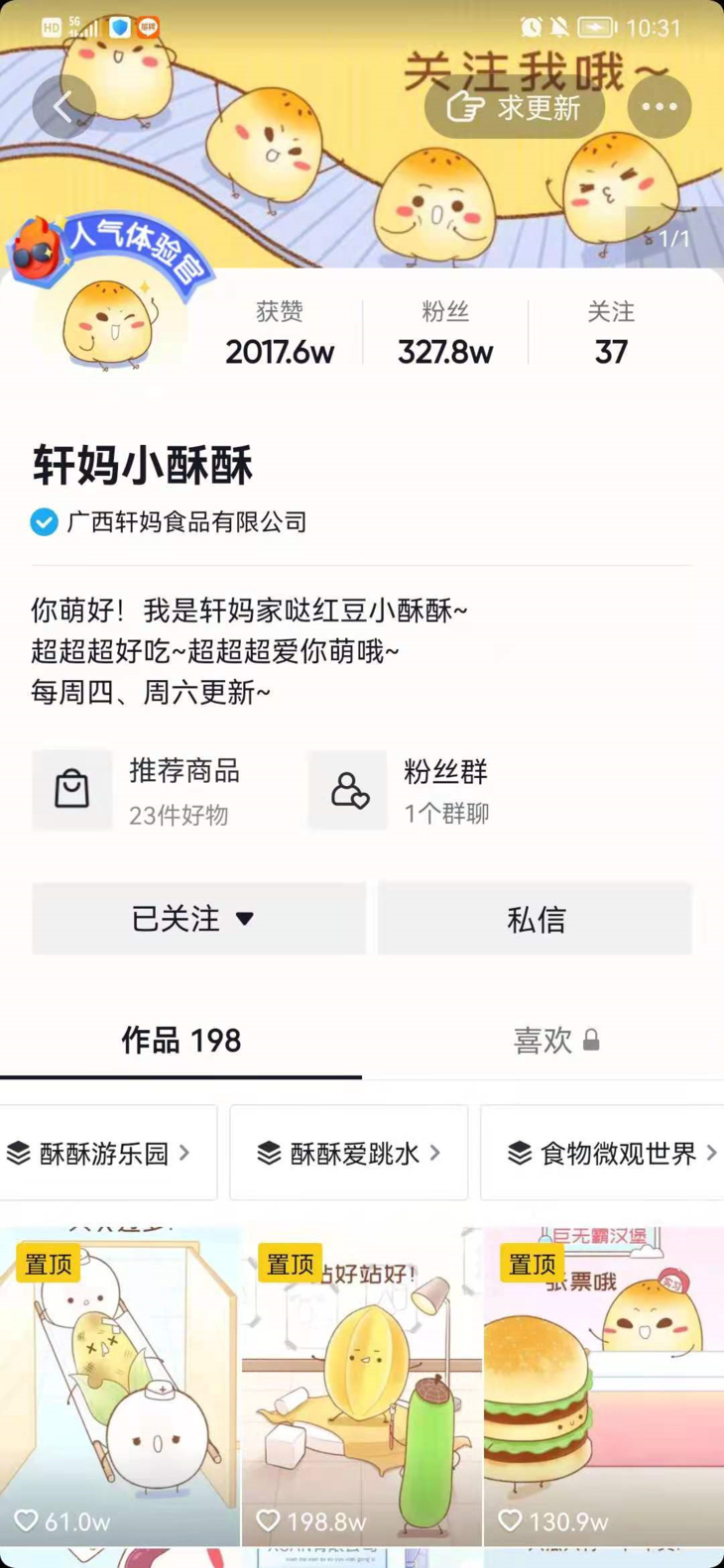Open the 粉丝群 fan group icon
Screen dimensions: 724x1568
pos(347,790)
